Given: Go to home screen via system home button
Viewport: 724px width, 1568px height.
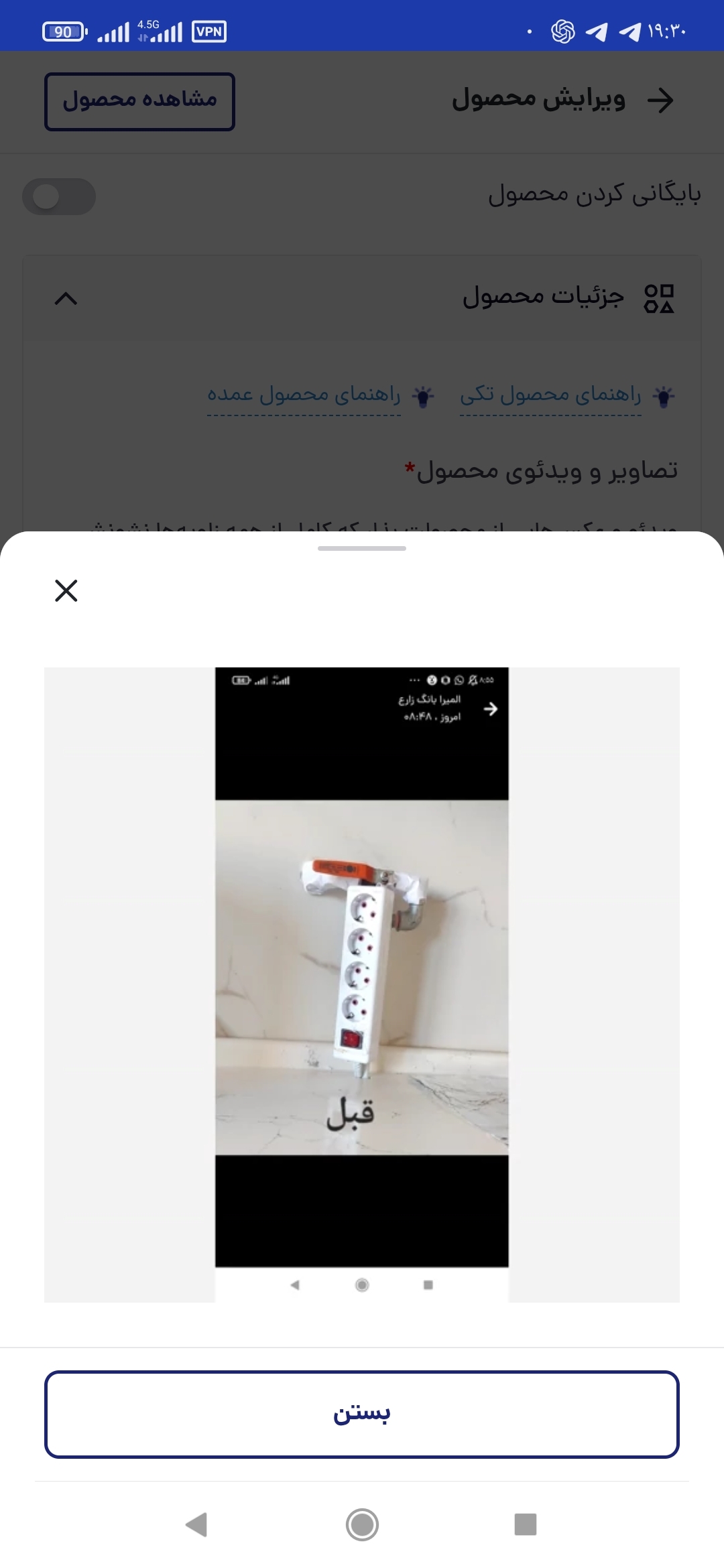Looking at the screenshot, I should (362, 1524).
